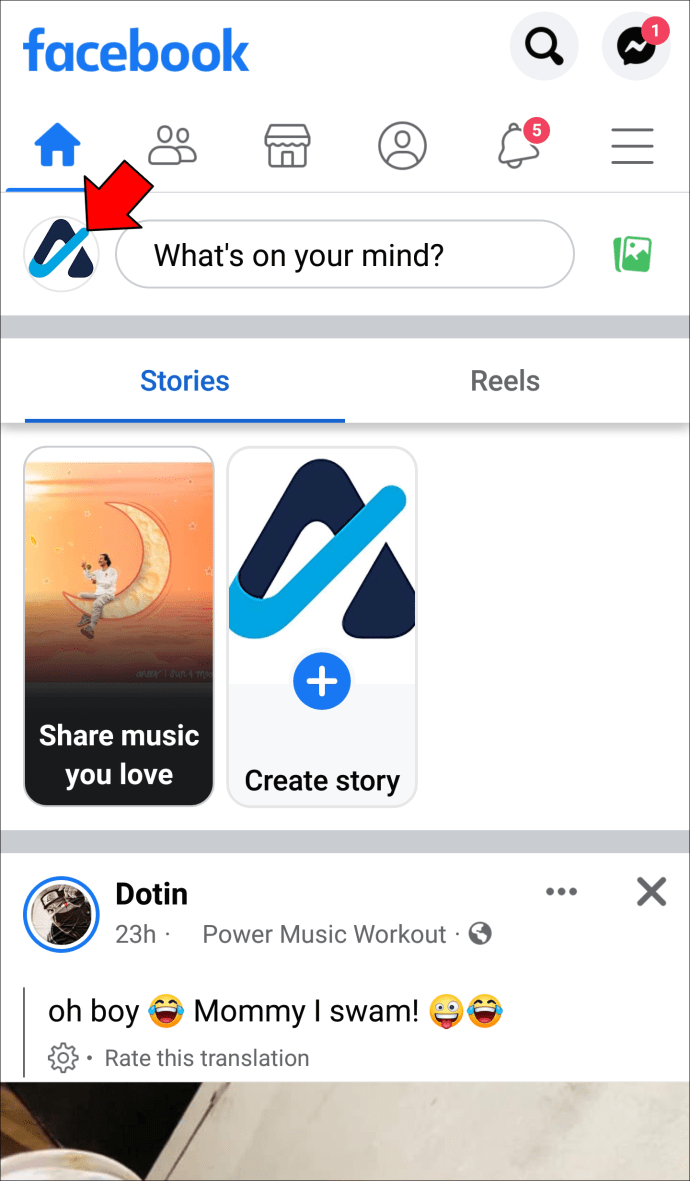Go to the Home feed tab
This screenshot has width=690, height=1181.
[58, 146]
